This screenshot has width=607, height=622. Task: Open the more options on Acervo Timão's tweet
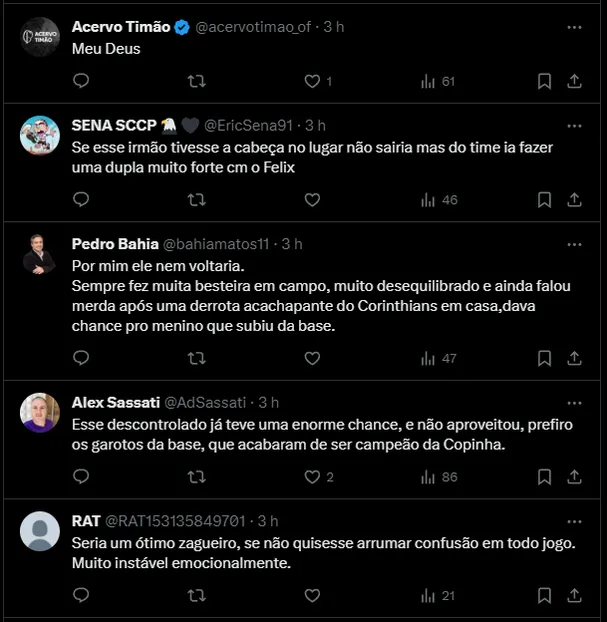(x=574, y=27)
